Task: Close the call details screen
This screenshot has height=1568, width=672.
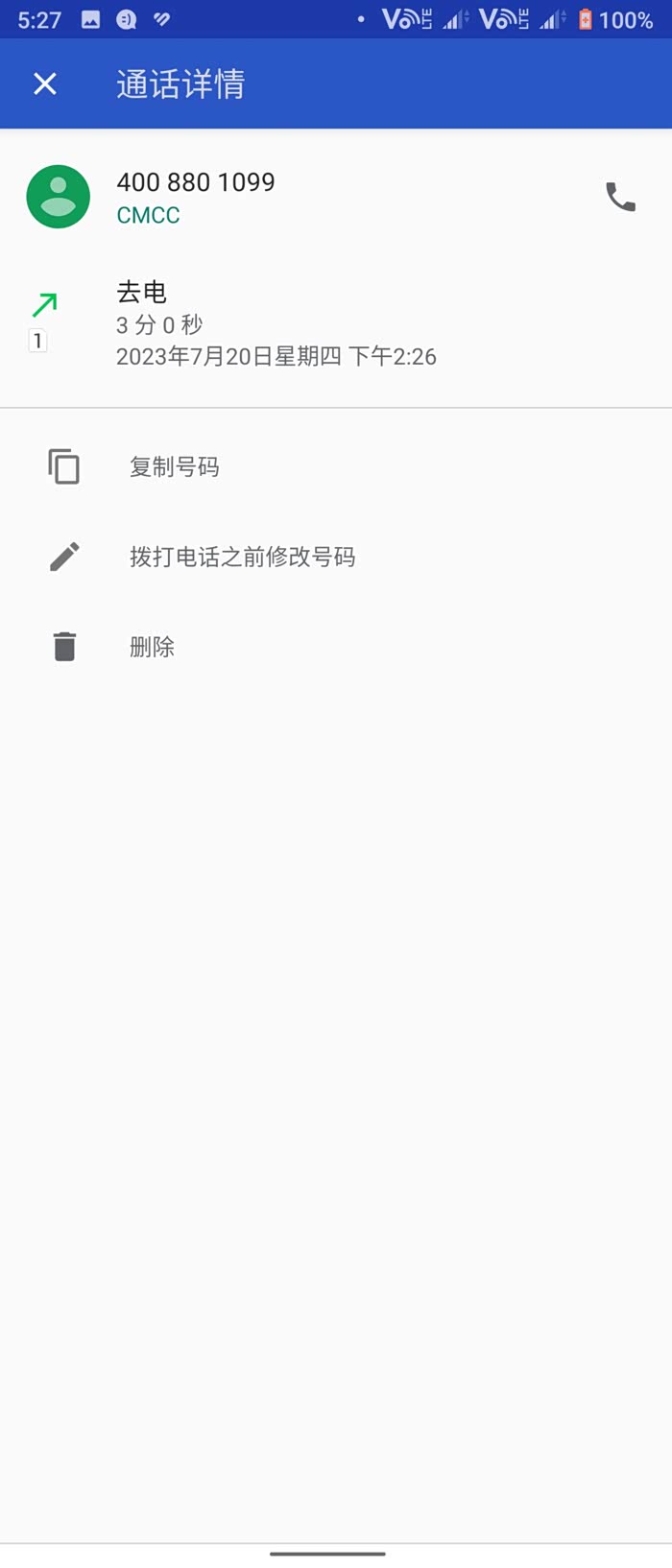Action: (45, 83)
